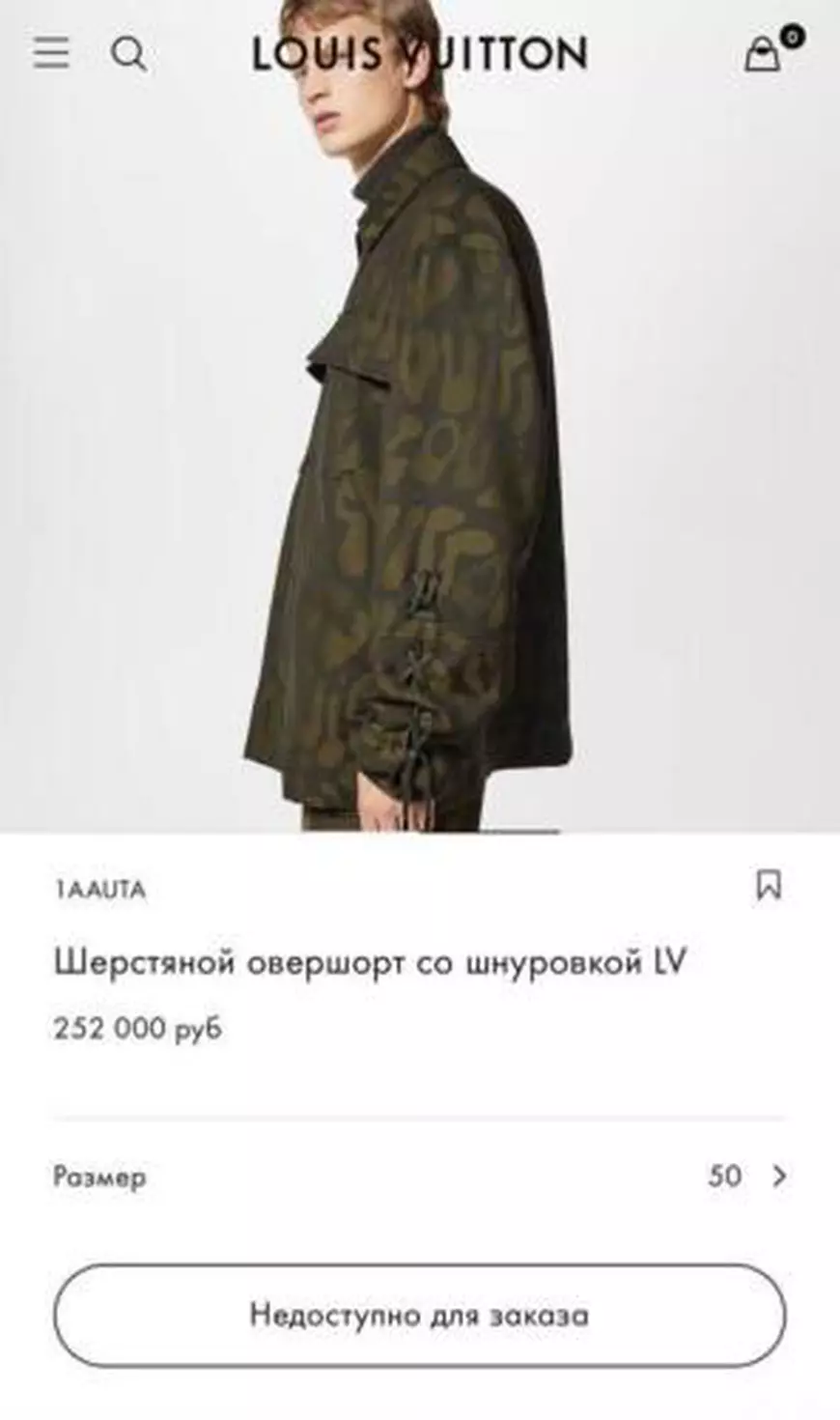840x1420 pixels.
Task: Open the shopping bag icon
Action: click(762, 58)
